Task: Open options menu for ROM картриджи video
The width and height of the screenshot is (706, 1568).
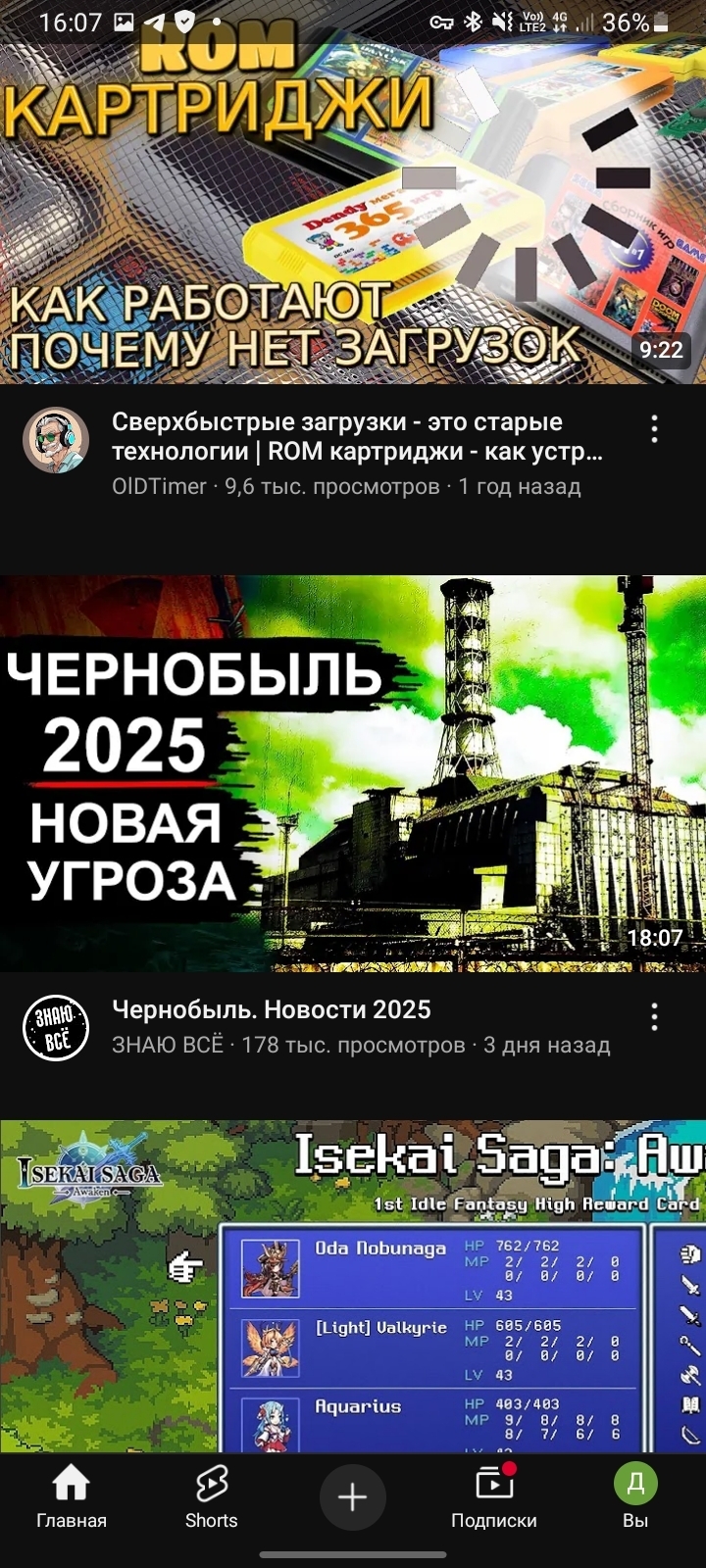Action: pos(654,428)
